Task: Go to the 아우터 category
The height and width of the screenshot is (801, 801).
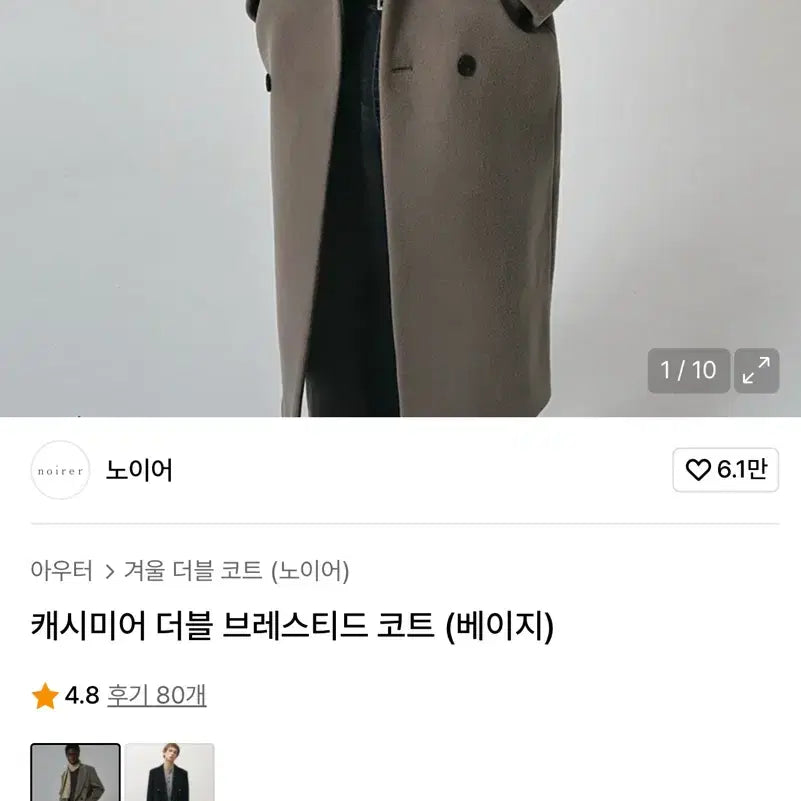Action: 61,571
